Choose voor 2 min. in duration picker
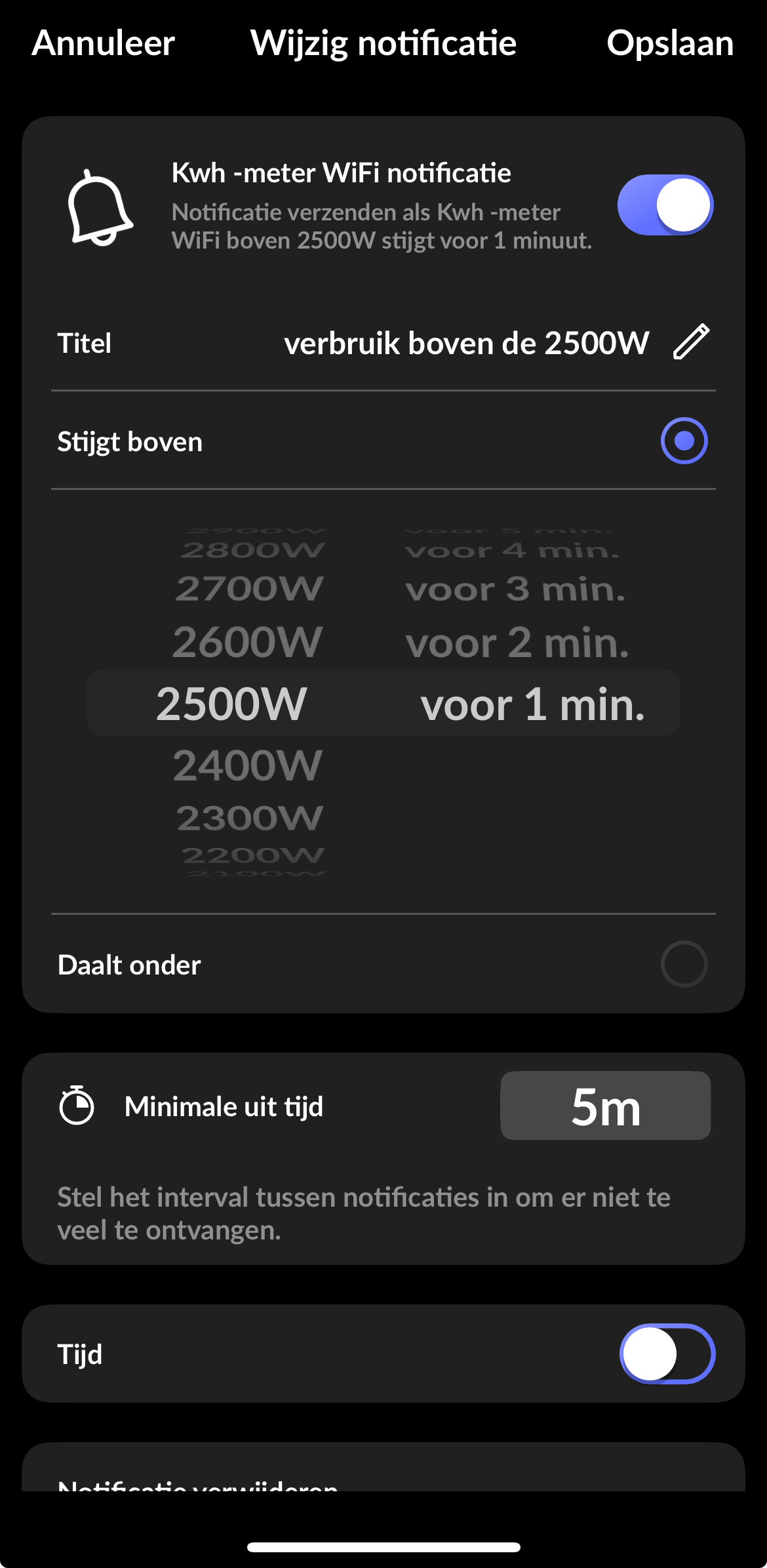The height and width of the screenshot is (1568, 767). (x=517, y=643)
